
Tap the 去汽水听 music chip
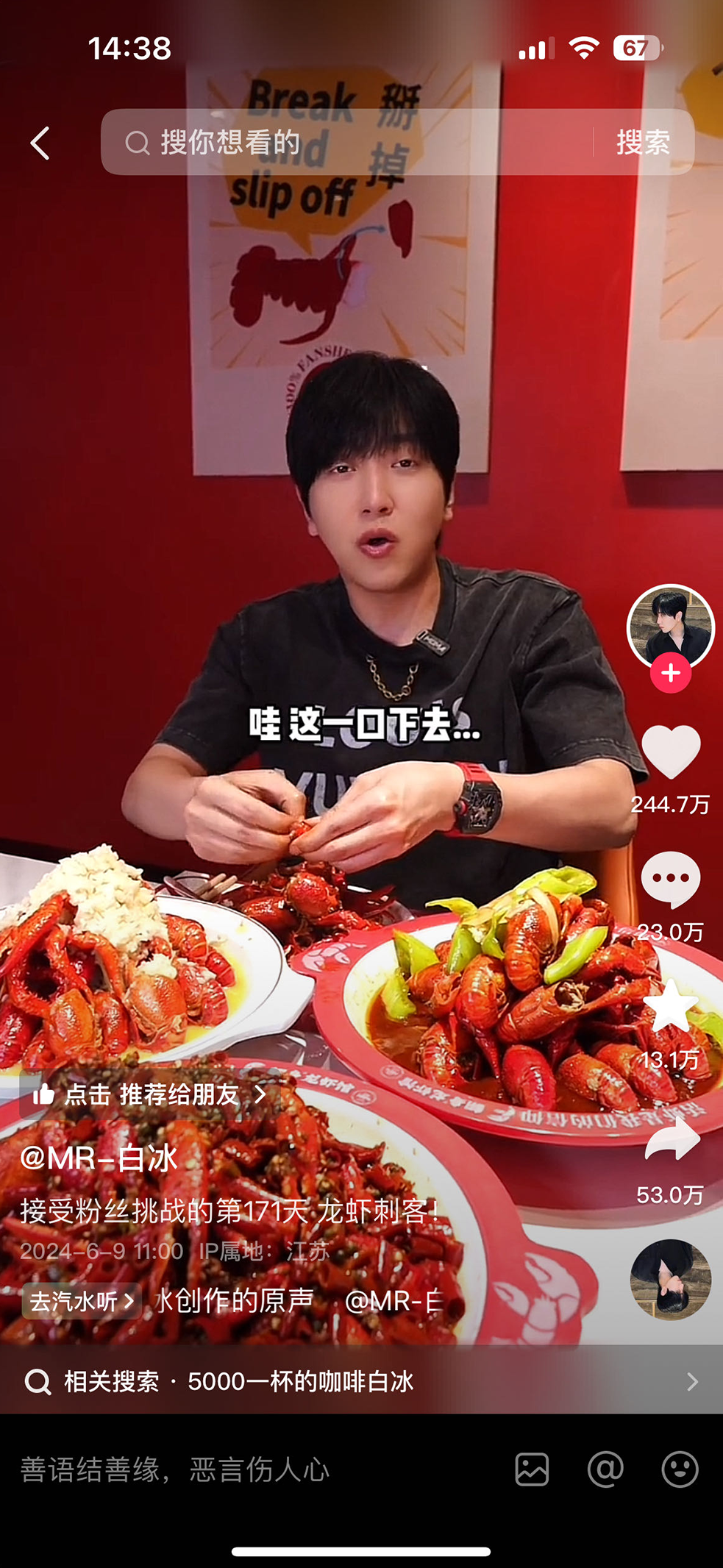coord(81,1301)
